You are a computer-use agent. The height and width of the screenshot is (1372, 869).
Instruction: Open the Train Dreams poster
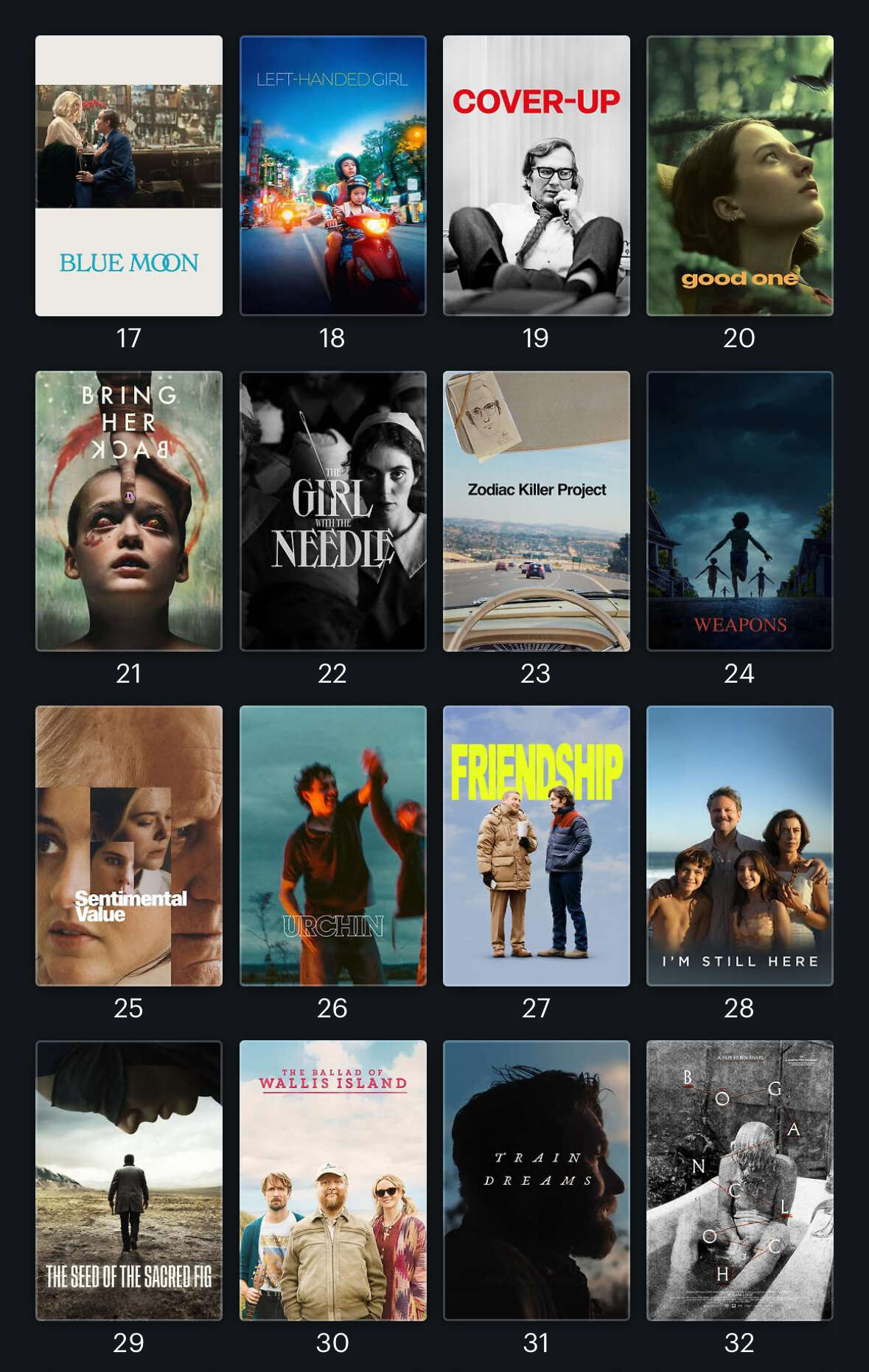[536, 1180]
